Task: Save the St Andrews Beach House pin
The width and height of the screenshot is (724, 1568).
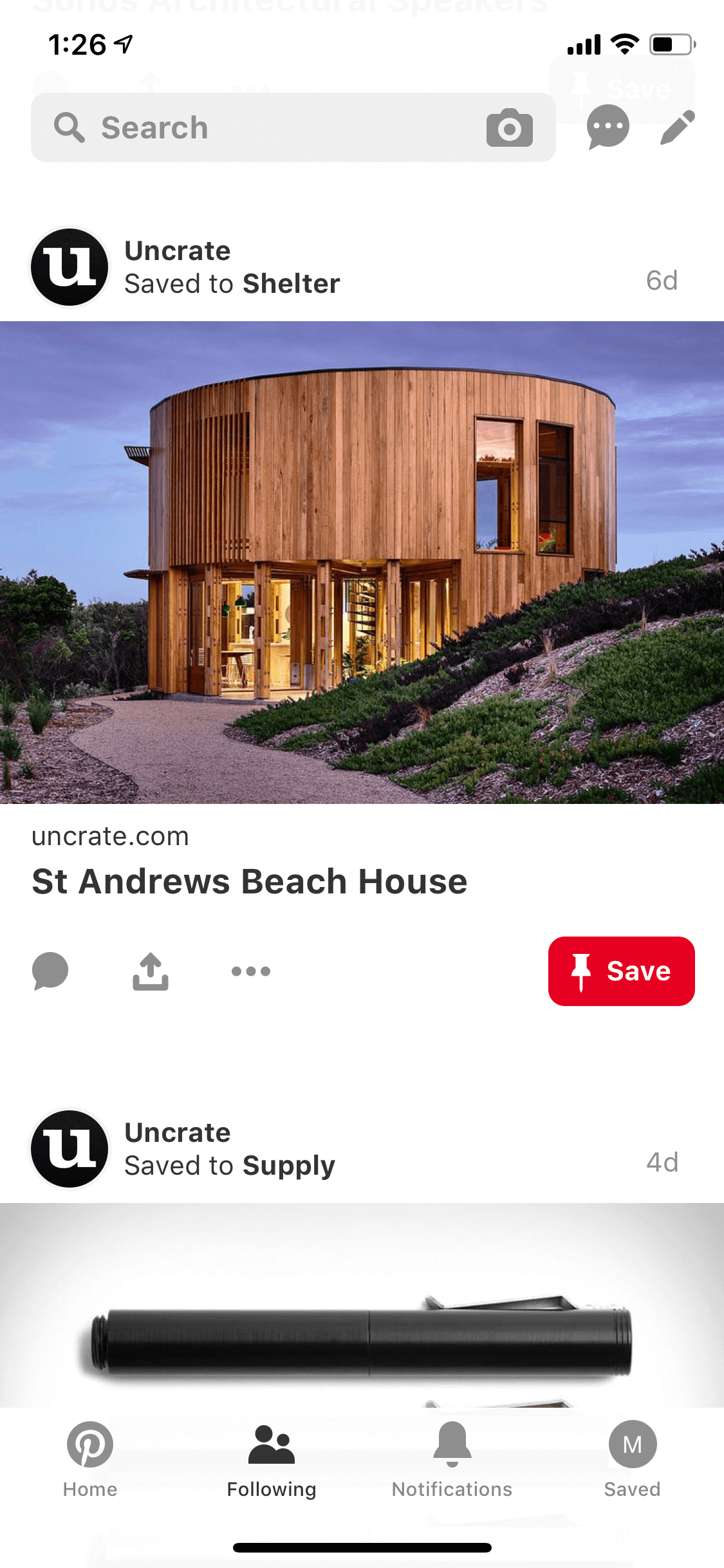Action: 621,971
